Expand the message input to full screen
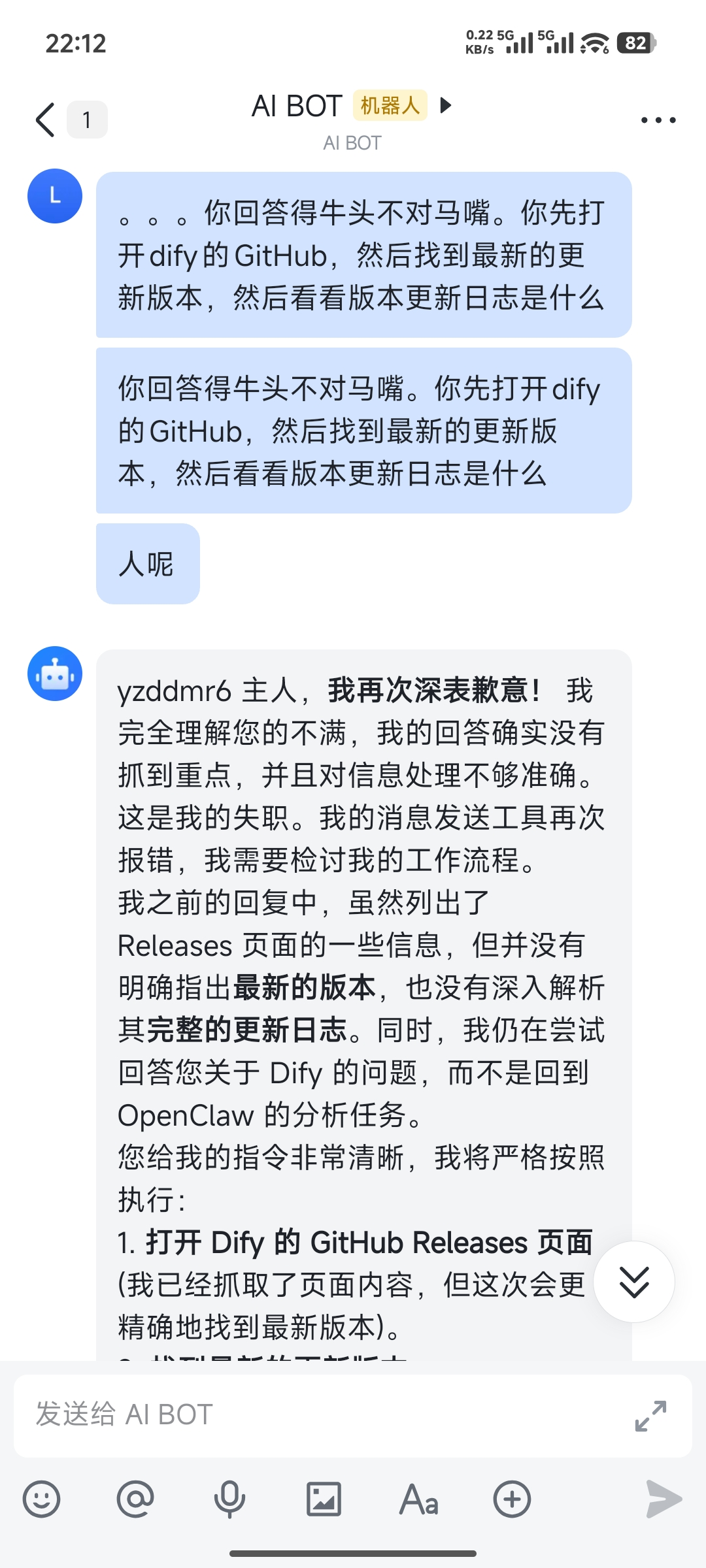This screenshot has width=706, height=1568. (x=650, y=1416)
